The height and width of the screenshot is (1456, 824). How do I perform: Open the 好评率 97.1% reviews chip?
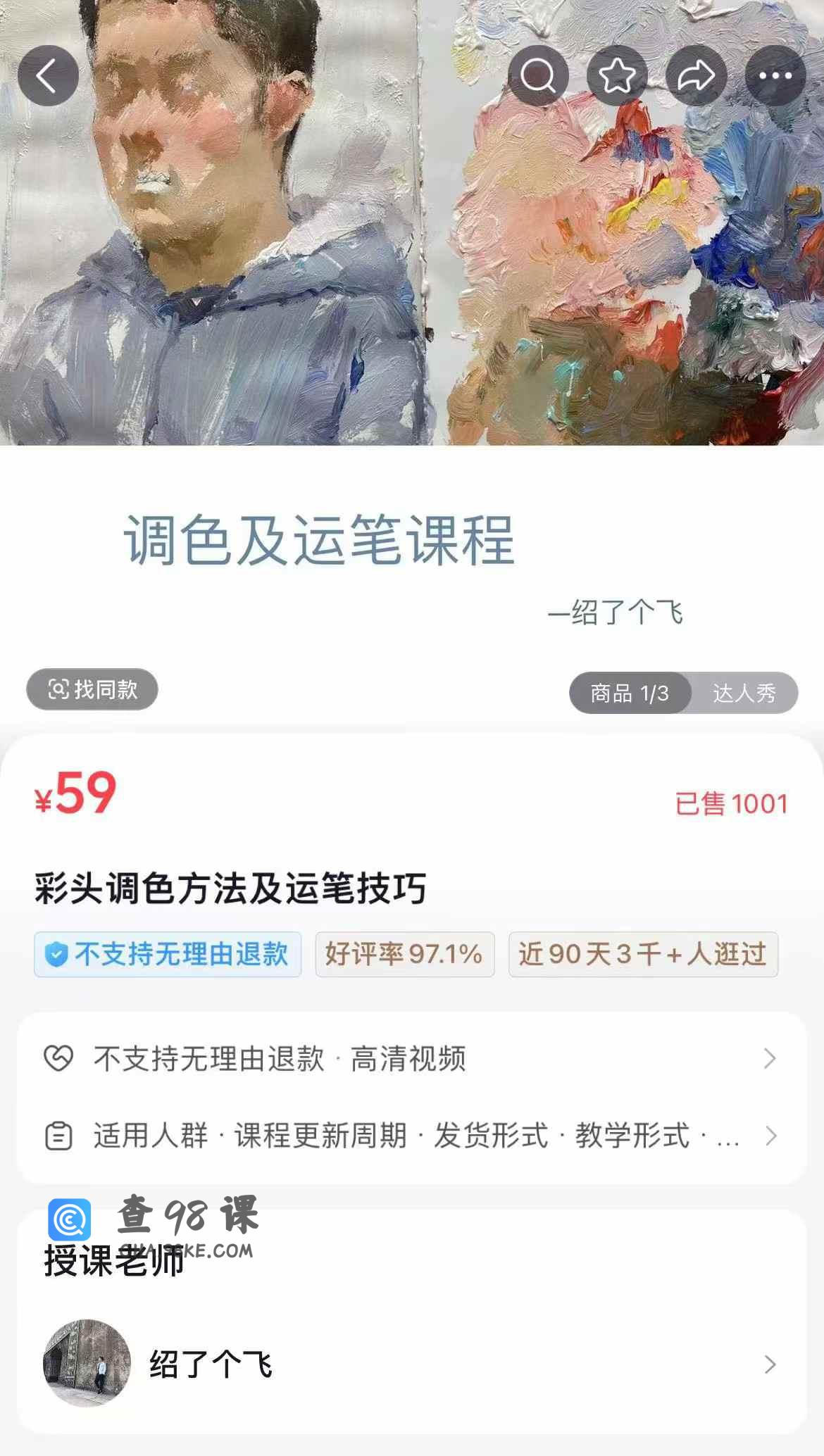click(x=404, y=955)
